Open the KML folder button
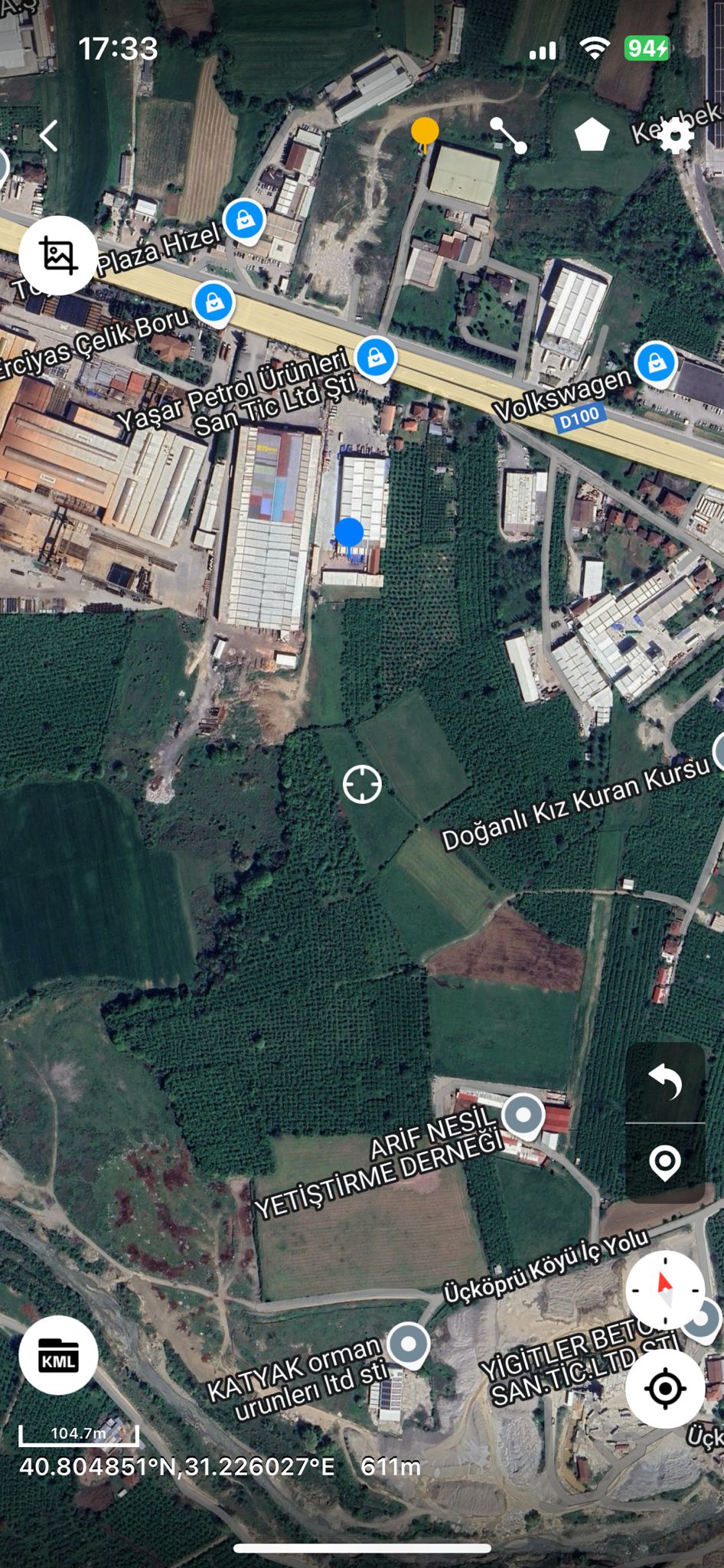 58,1355
